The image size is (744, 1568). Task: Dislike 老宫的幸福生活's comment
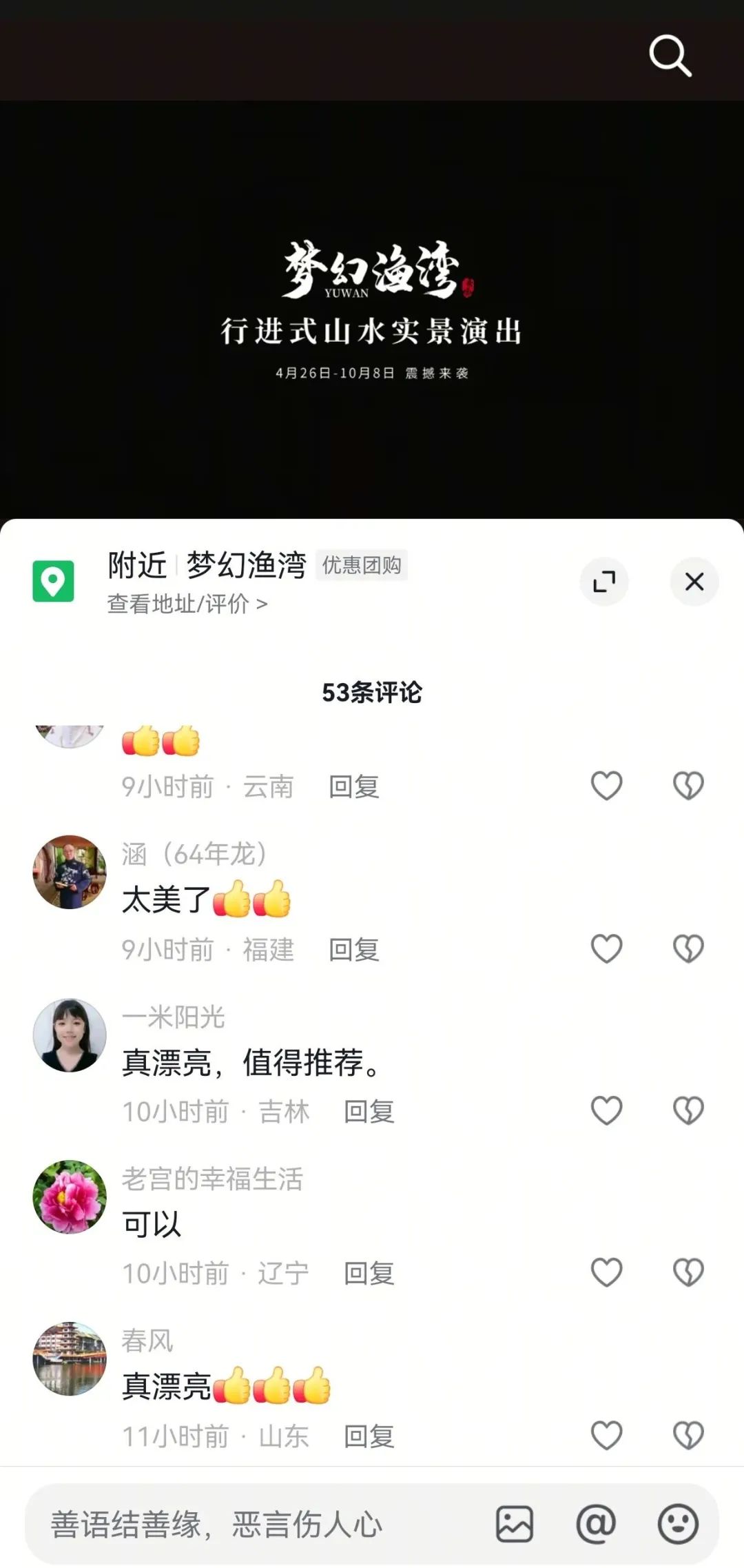(688, 1273)
